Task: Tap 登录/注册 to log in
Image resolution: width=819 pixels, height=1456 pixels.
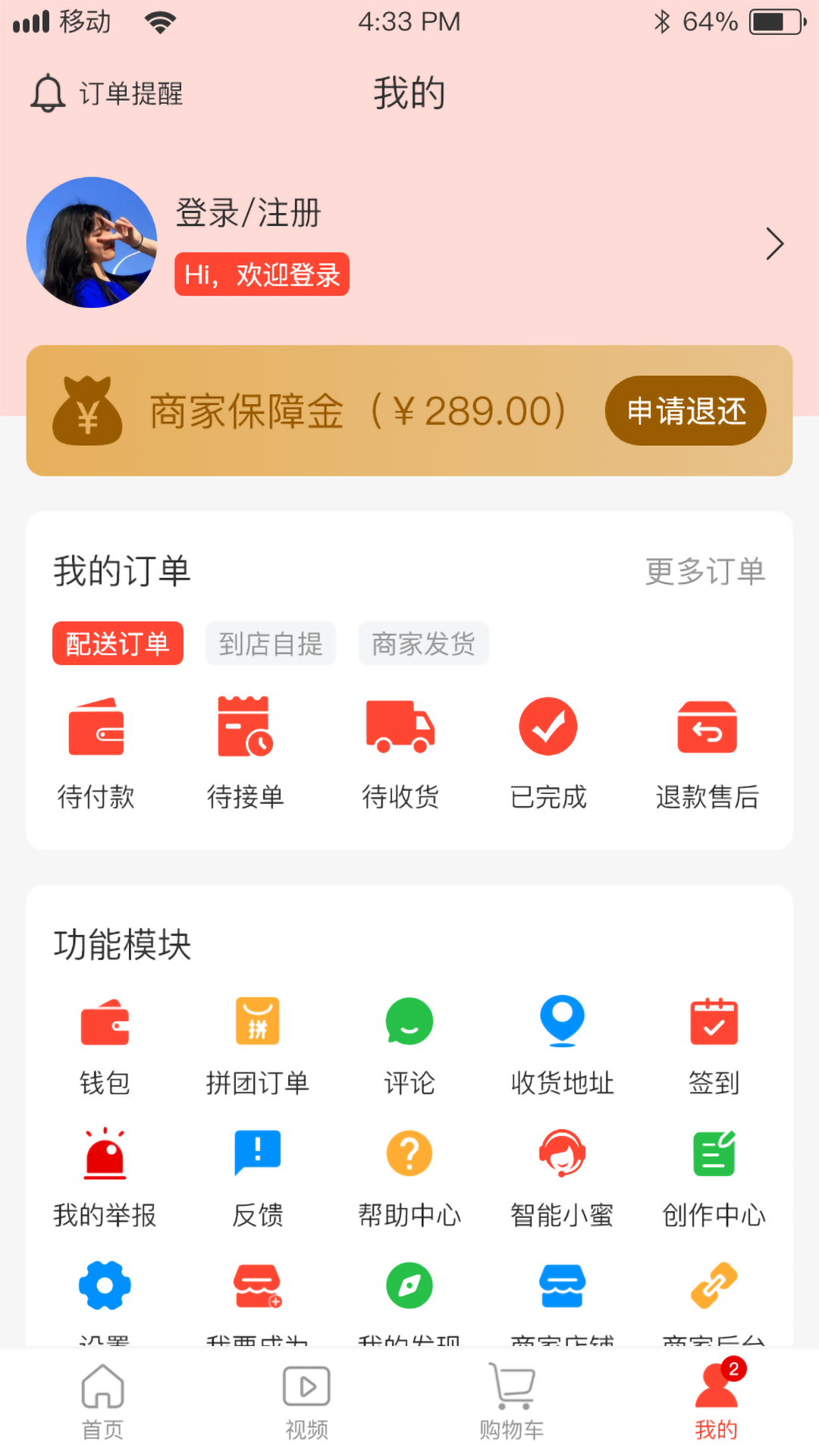Action: 248,215
